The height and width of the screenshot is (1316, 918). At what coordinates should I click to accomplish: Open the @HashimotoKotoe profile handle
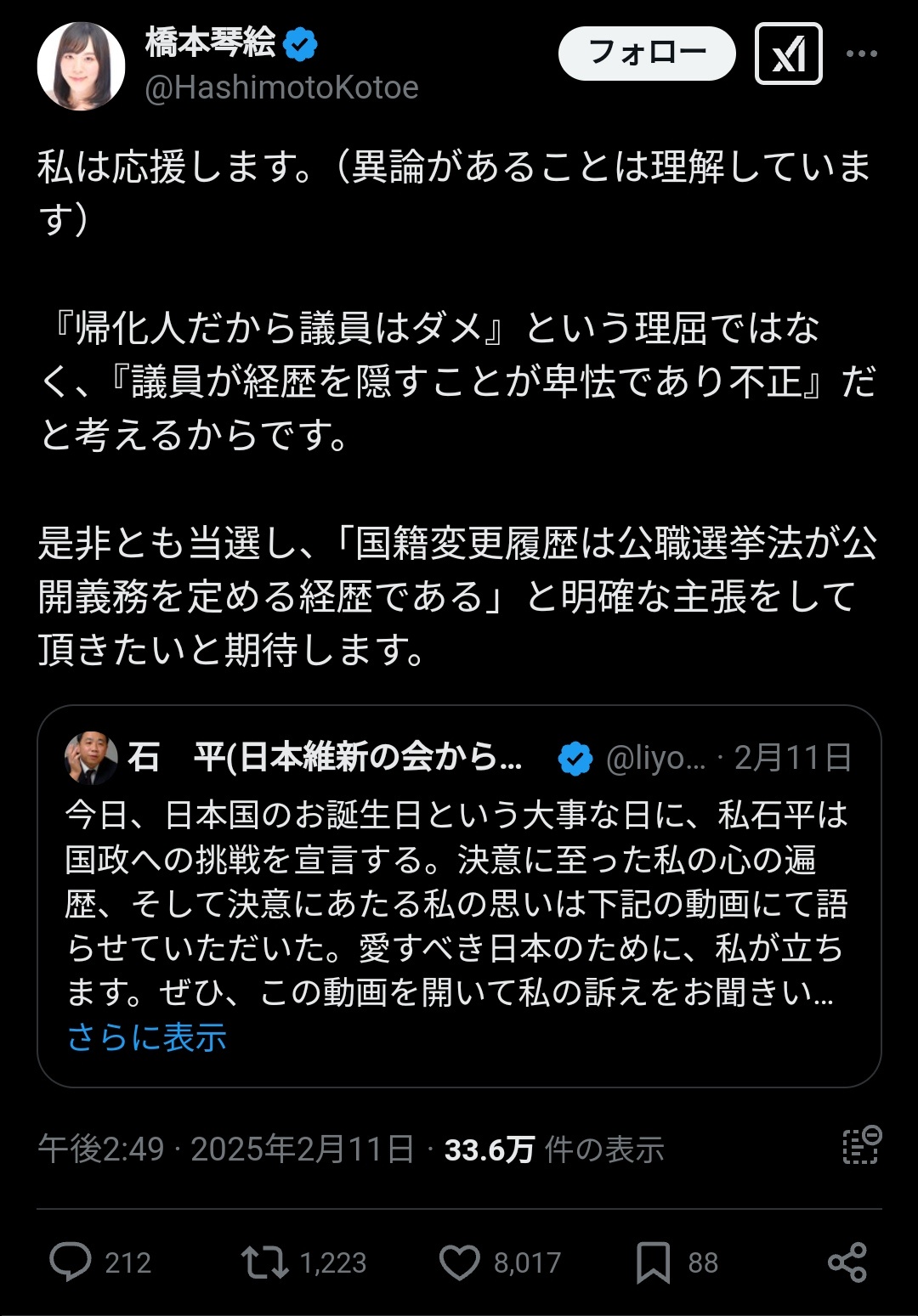[x=281, y=88]
